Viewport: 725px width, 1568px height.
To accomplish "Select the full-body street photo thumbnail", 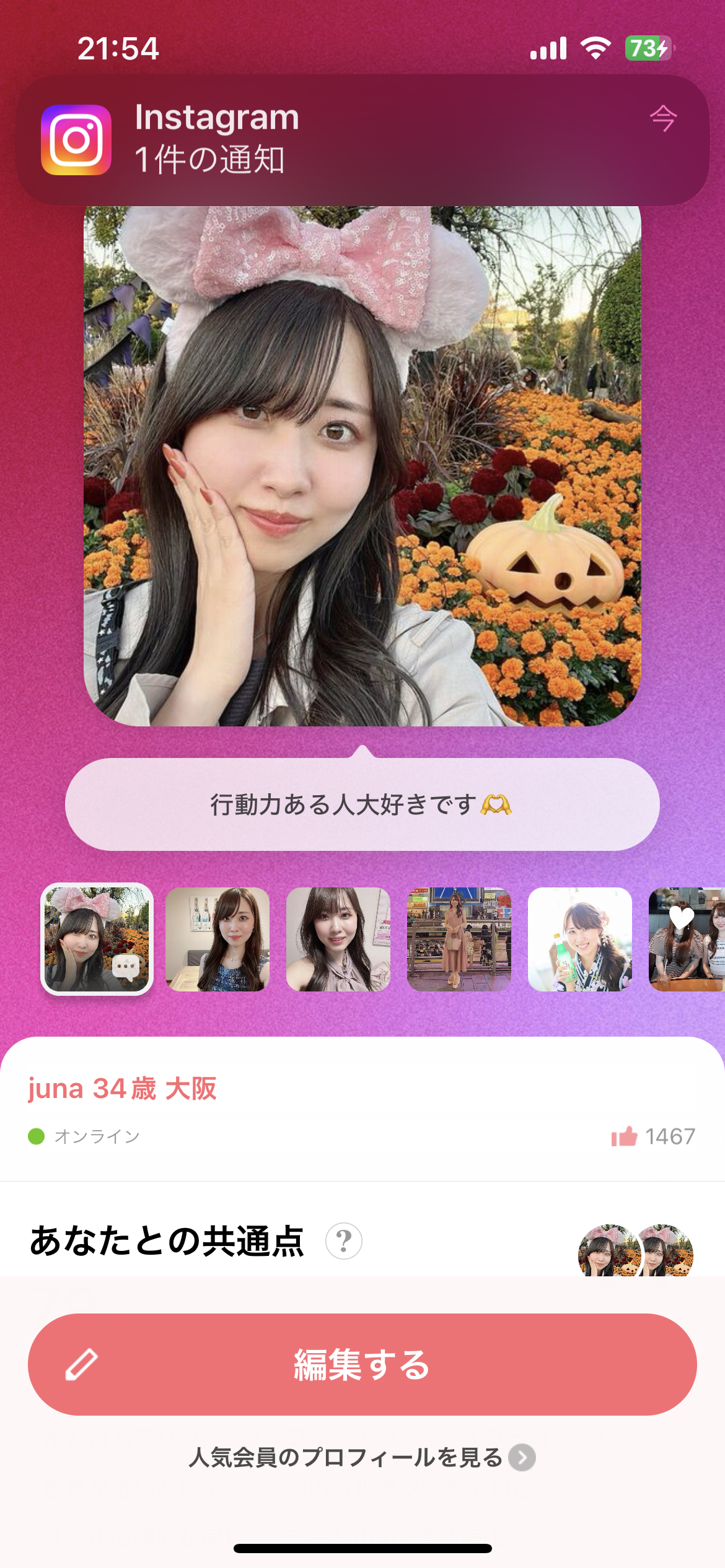I will 459,939.
